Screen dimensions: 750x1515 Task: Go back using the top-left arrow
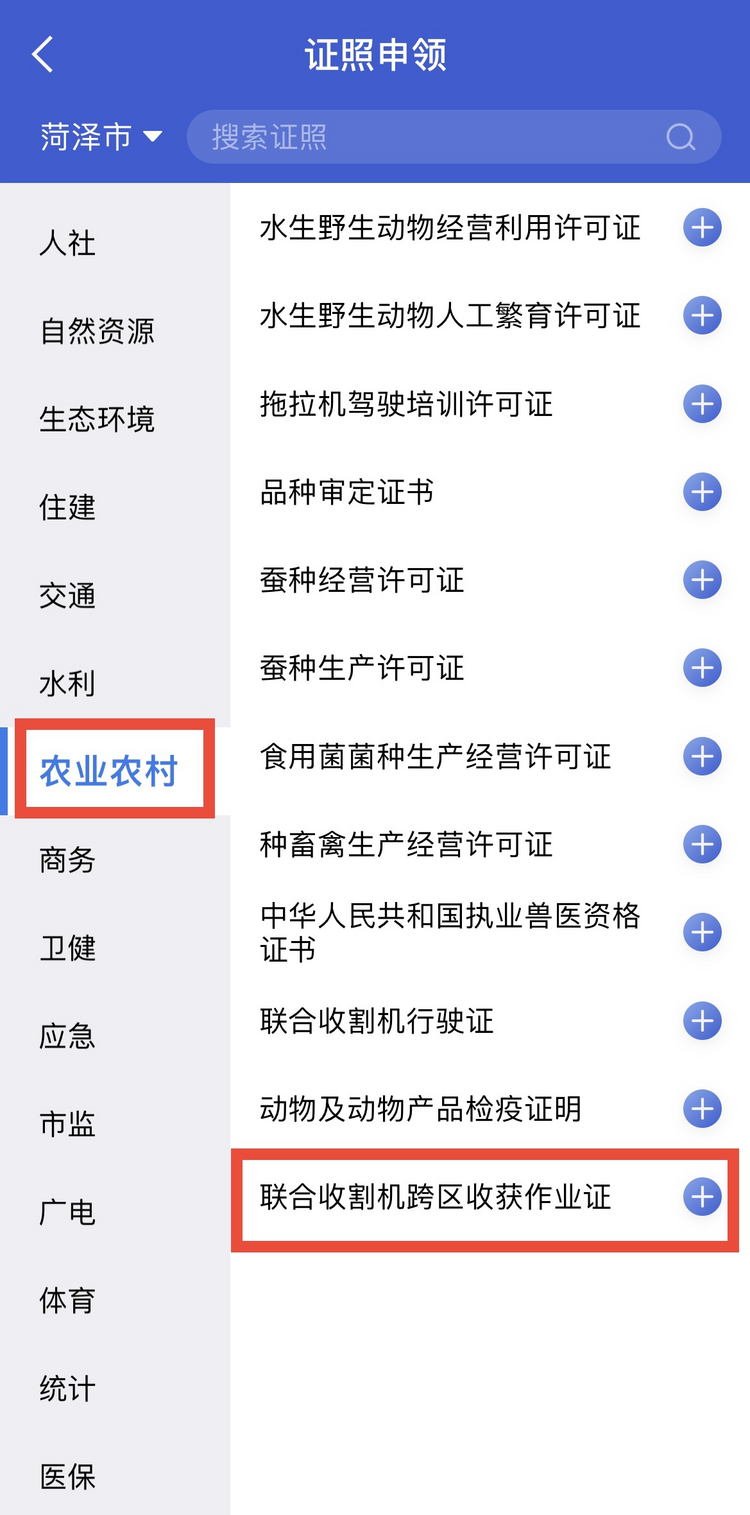42,54
